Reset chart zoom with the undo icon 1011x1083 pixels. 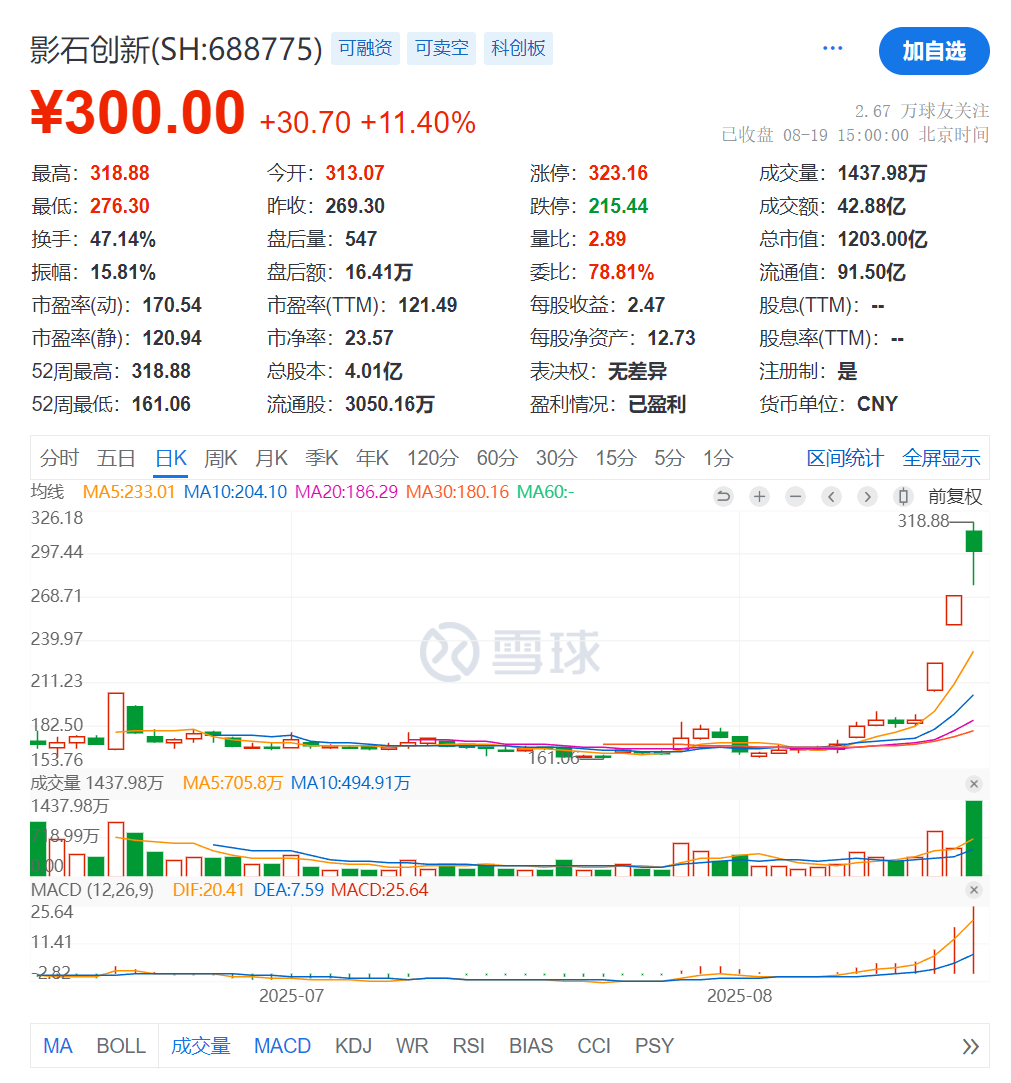click(723, 496)
